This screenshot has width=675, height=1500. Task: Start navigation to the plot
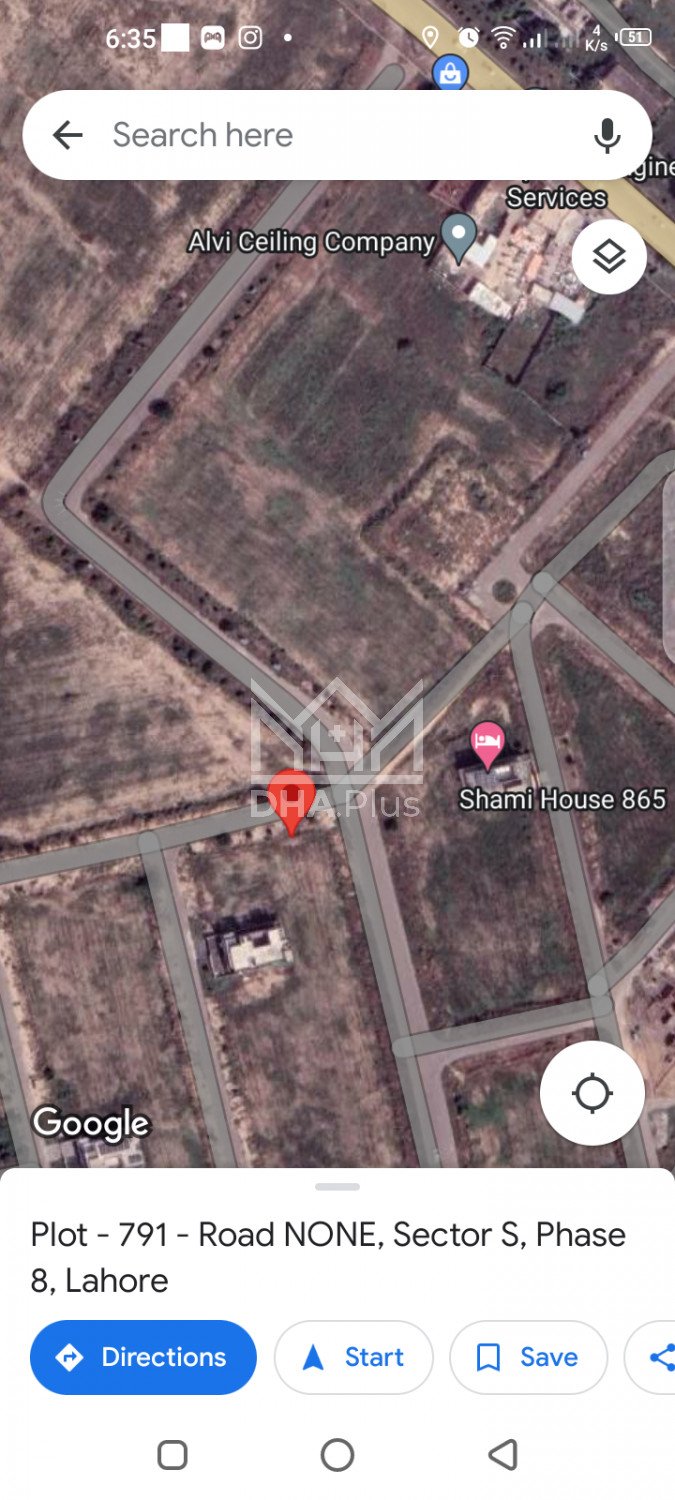(x=353, y=1357)
